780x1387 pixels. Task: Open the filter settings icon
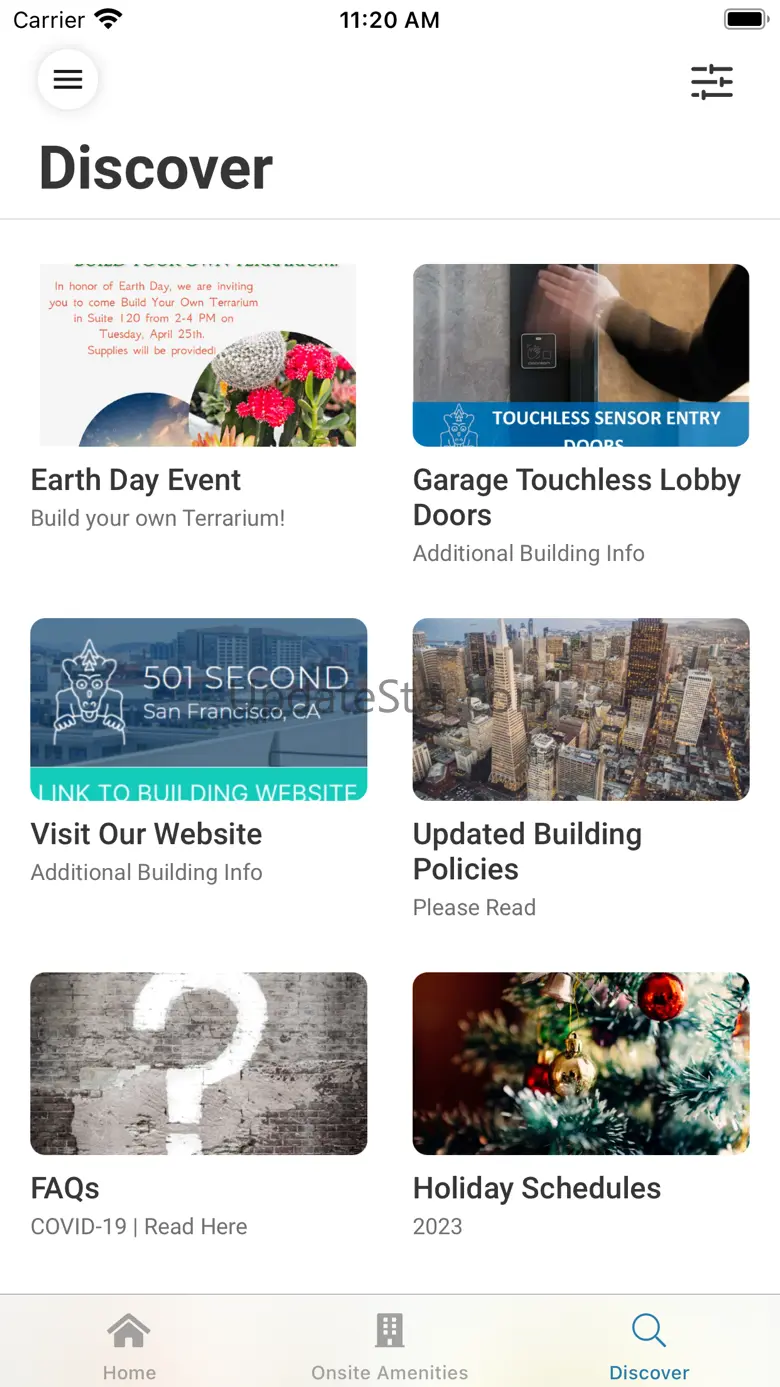coord(711,82)
